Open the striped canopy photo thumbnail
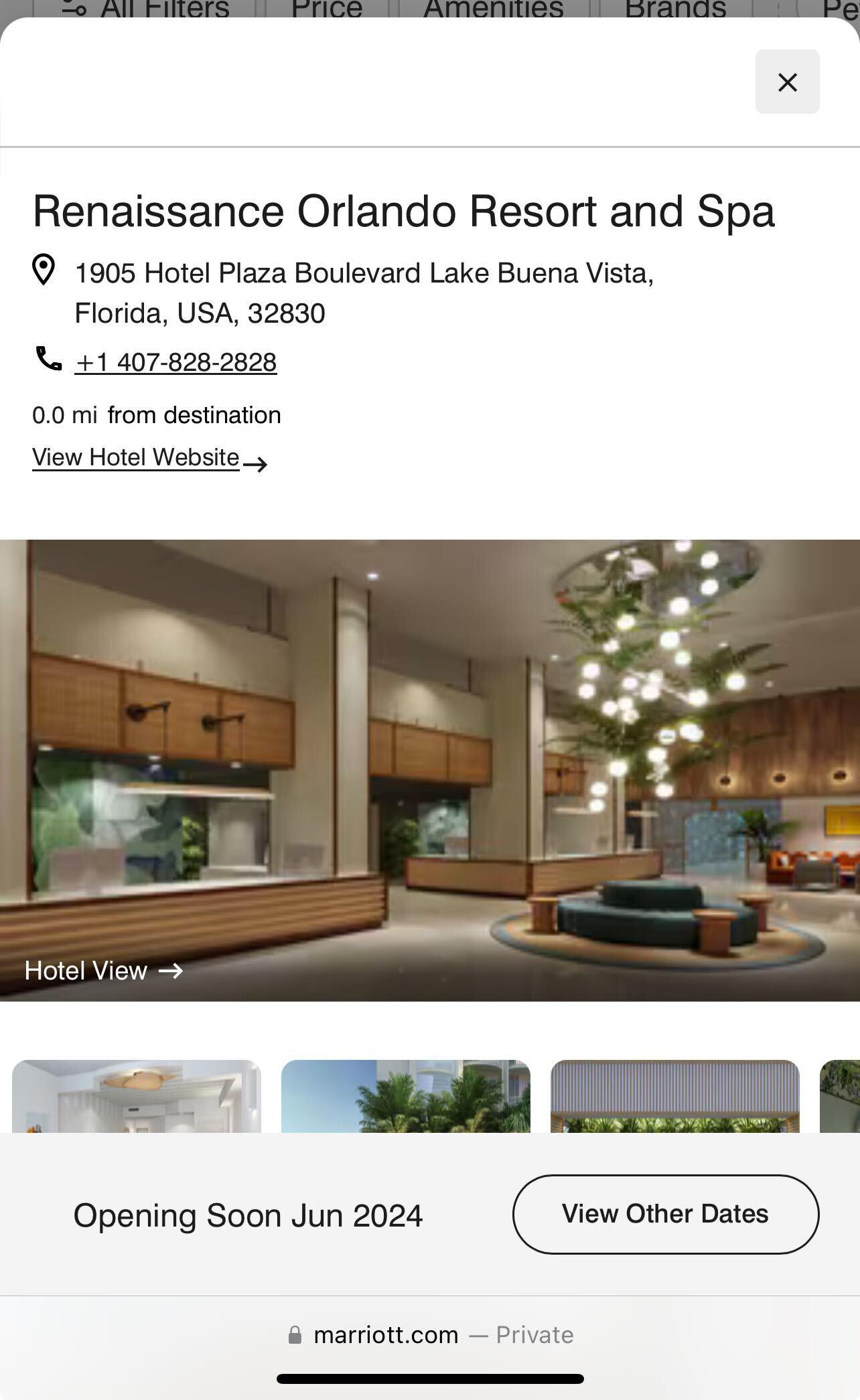Image resolution: width=860 pixels, height=1400 pixels. tap(675, 1097)
